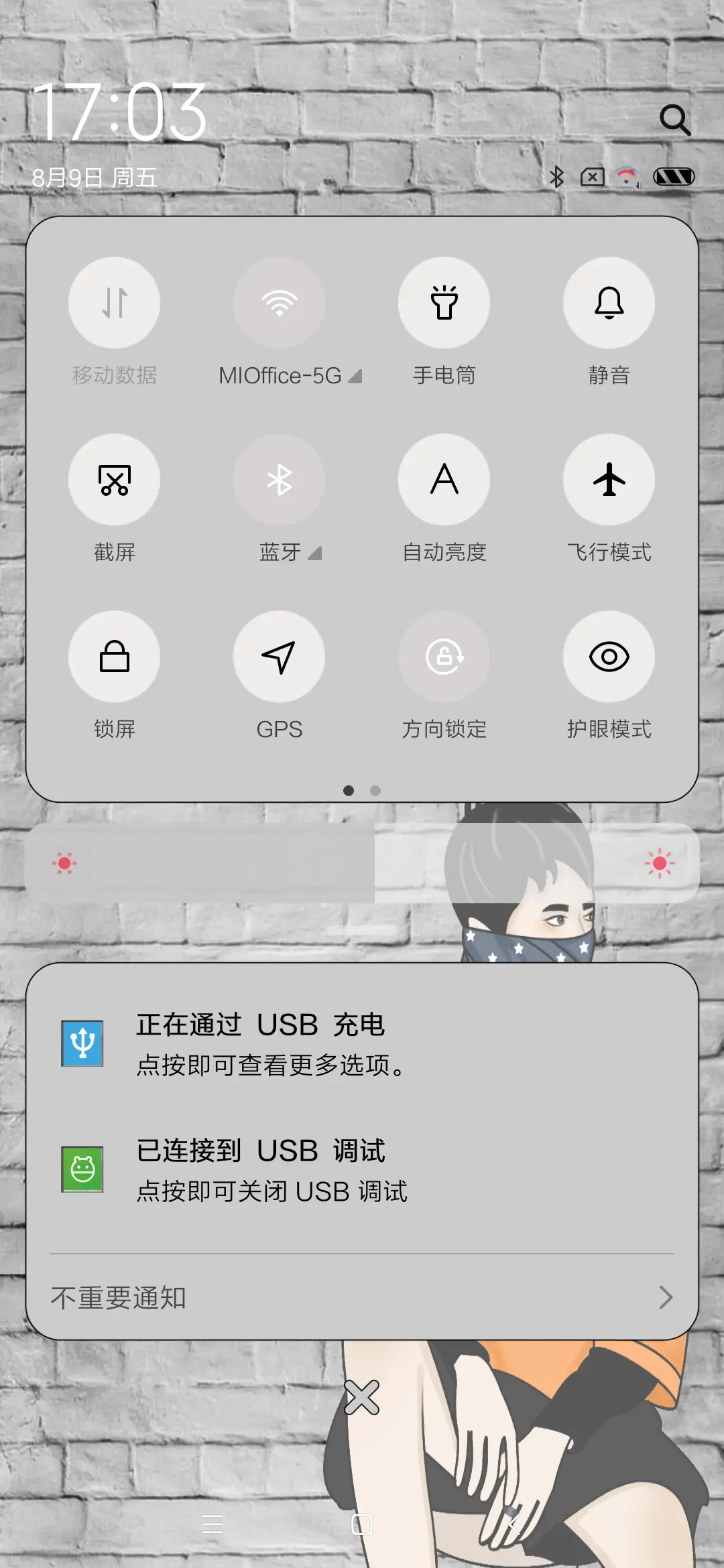The width and height of the screenshot is (724, 1568).
Task: Enable GPS from quick settings
Action: click(280, 657)
